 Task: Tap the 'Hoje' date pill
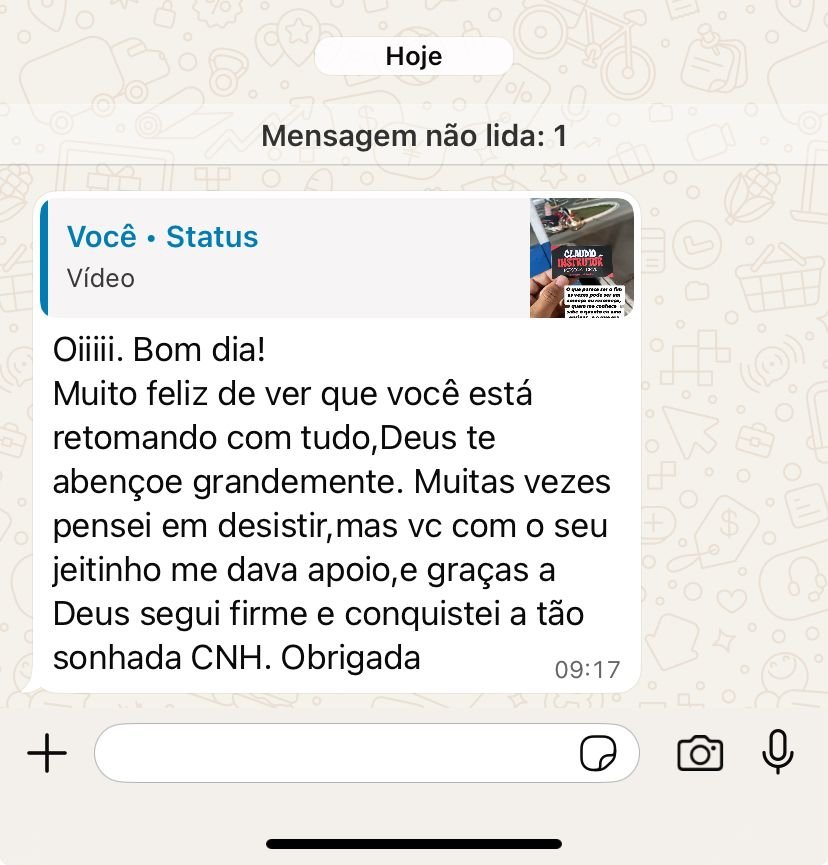point(414,56)
